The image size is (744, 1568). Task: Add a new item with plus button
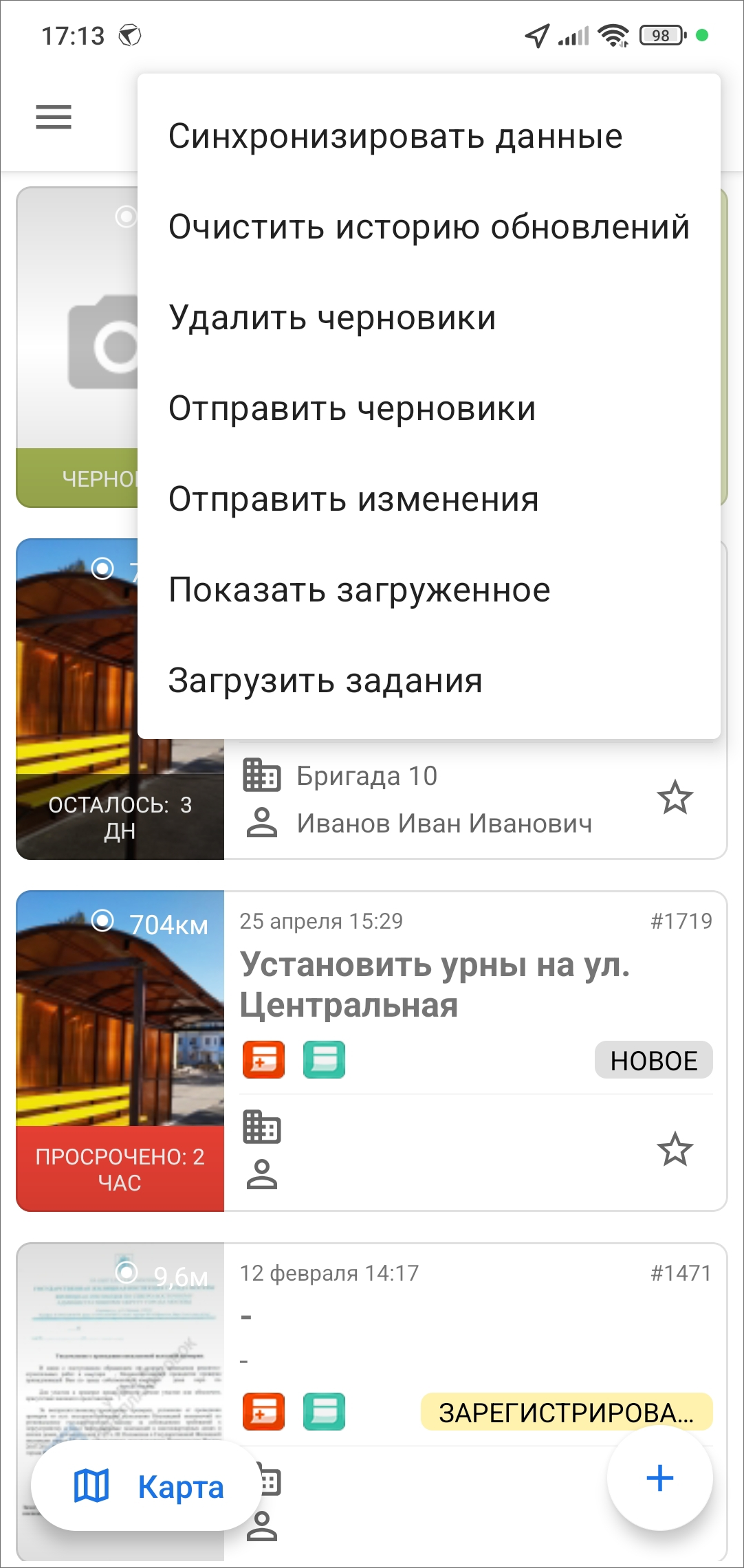[659, 1479]
